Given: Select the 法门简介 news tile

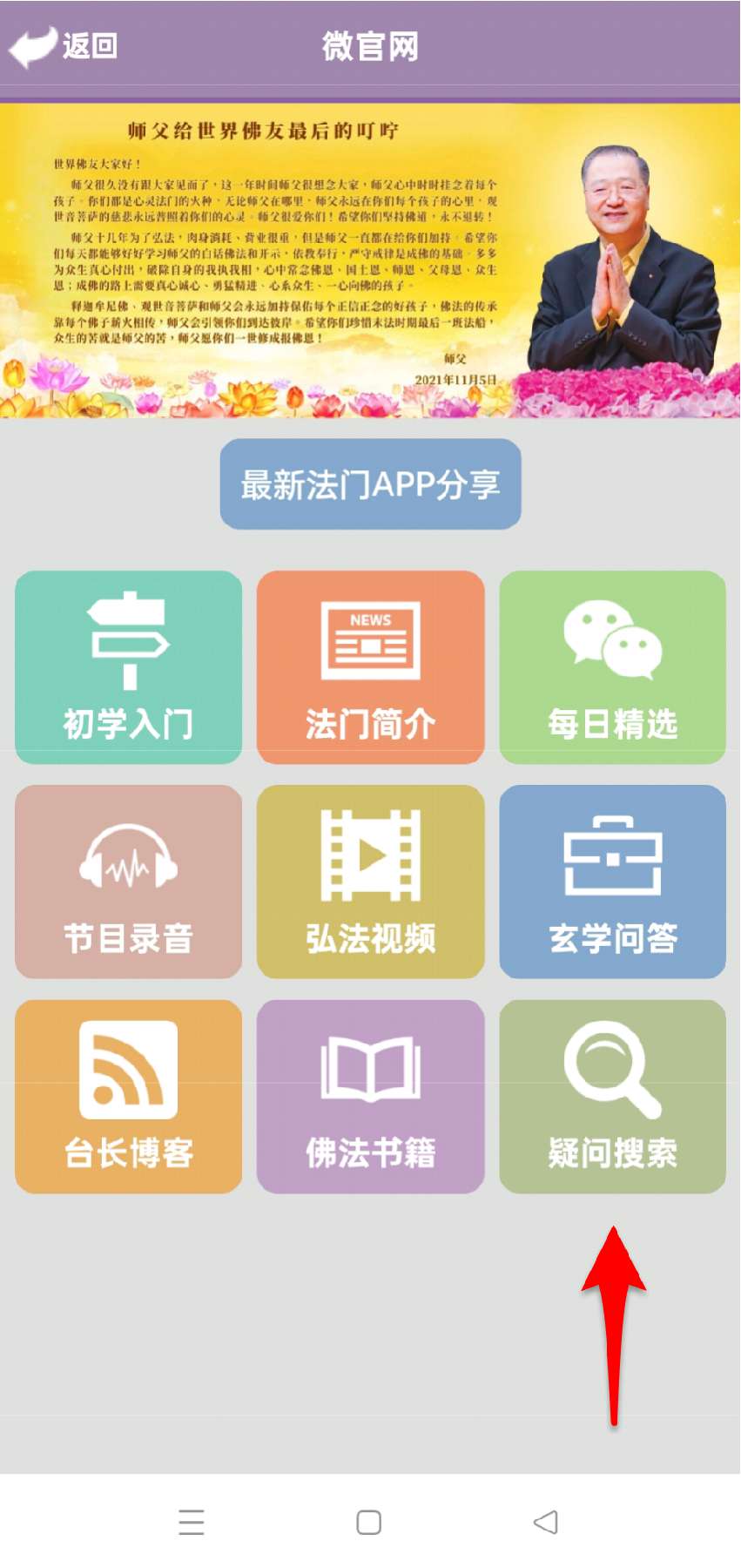Looking at the screenshot, I should point(370,667).
